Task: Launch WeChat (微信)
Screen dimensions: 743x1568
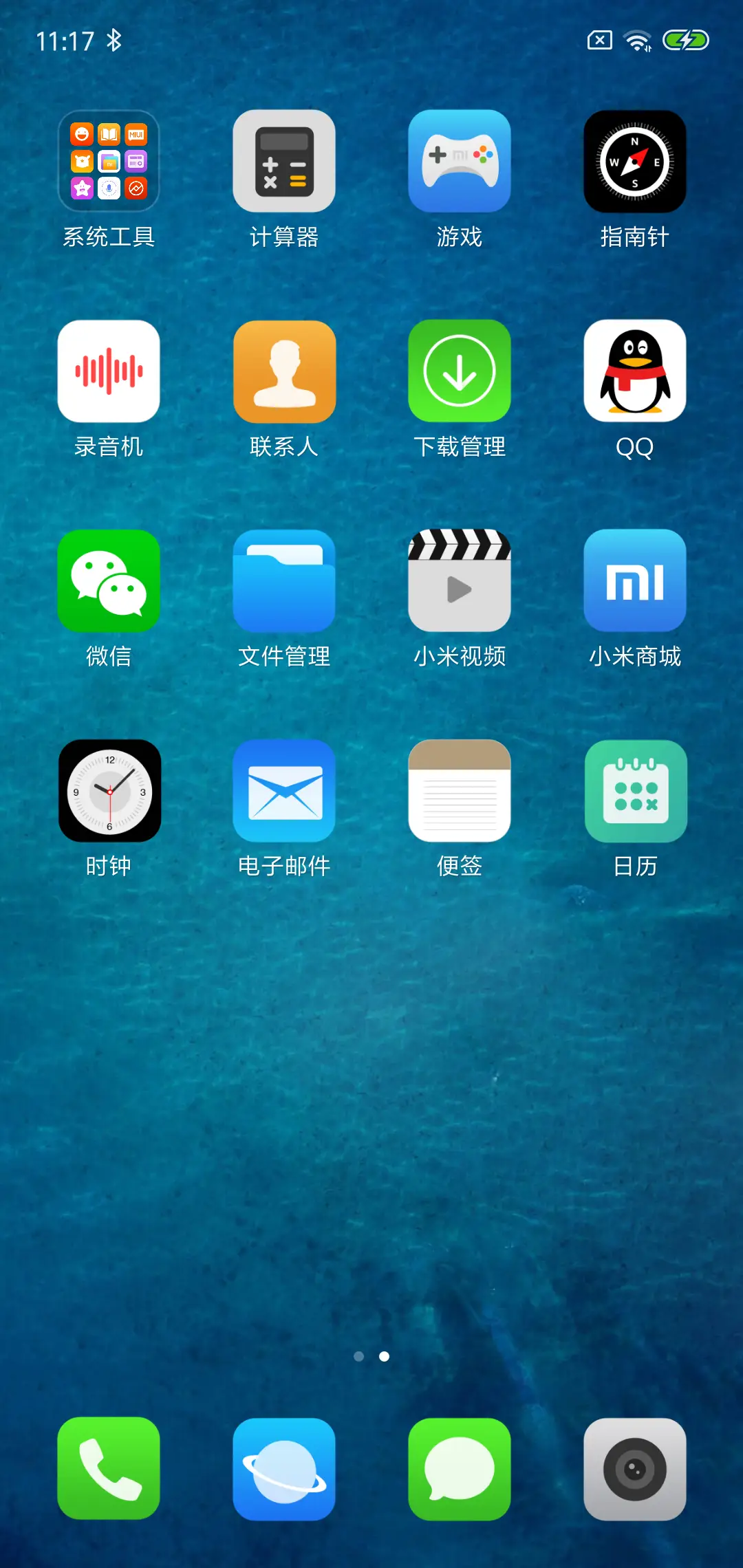Action: click(109, 581)
